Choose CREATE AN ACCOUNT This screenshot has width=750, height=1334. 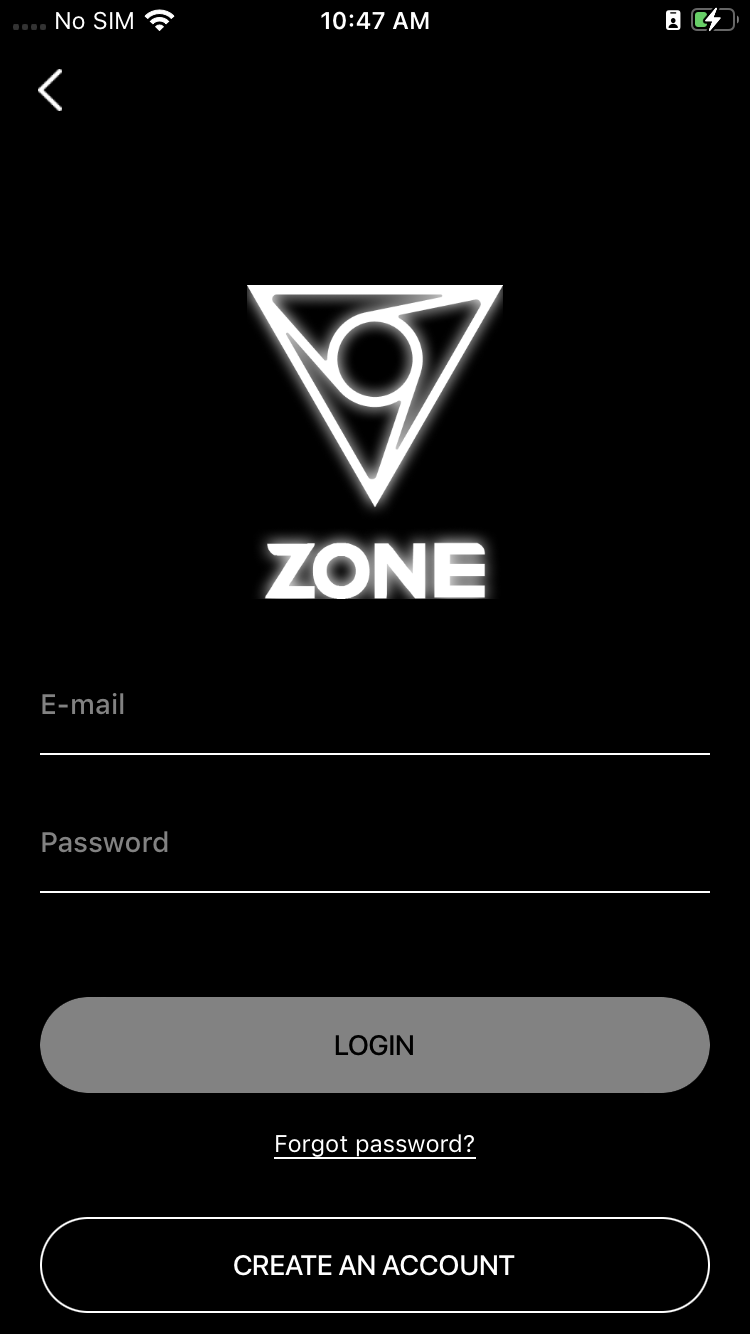(x=375, y=1265)
